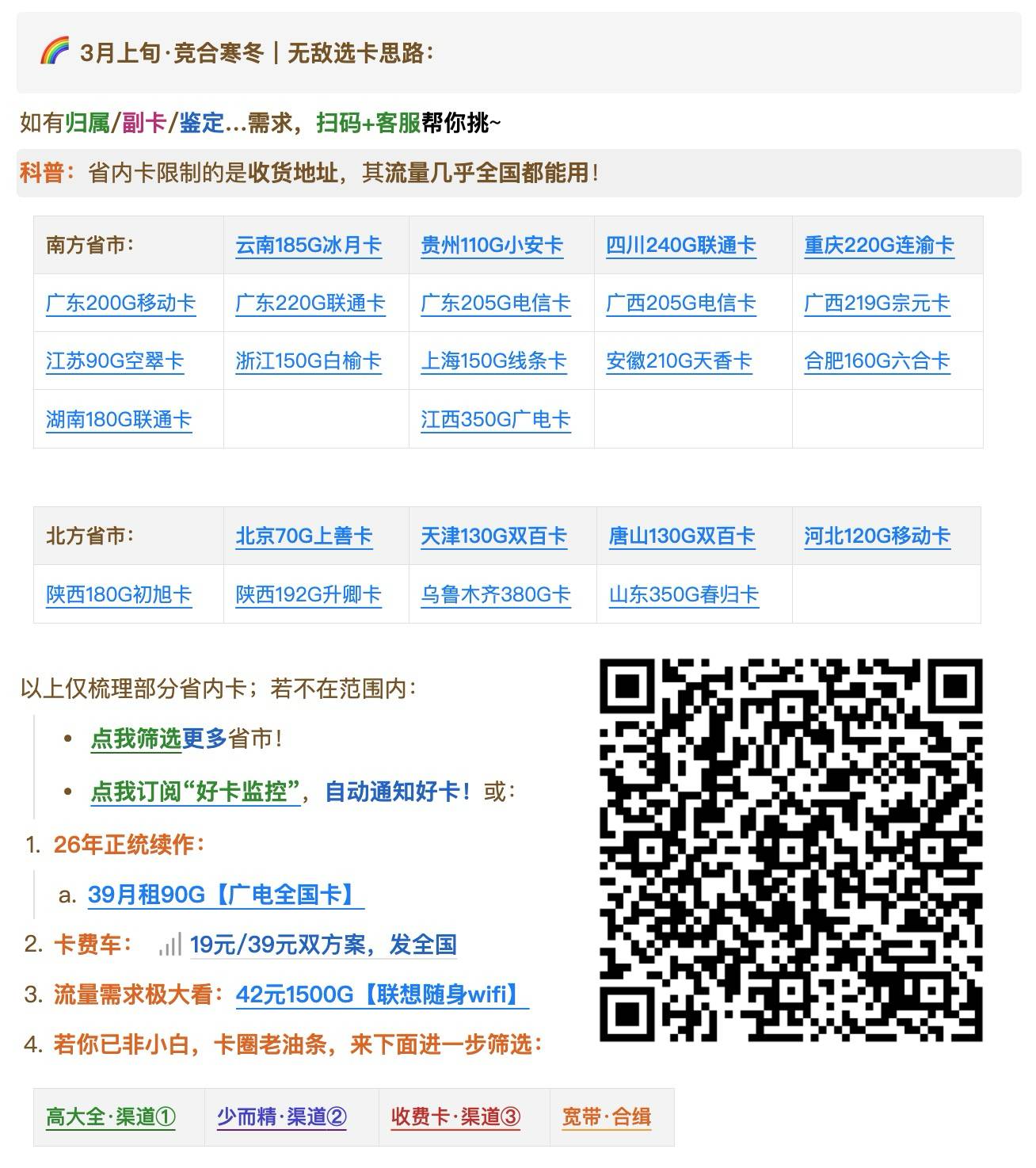Tap the 贵州110G小安卡 link
The image size is (1036, 1168).
click(491, 246)
